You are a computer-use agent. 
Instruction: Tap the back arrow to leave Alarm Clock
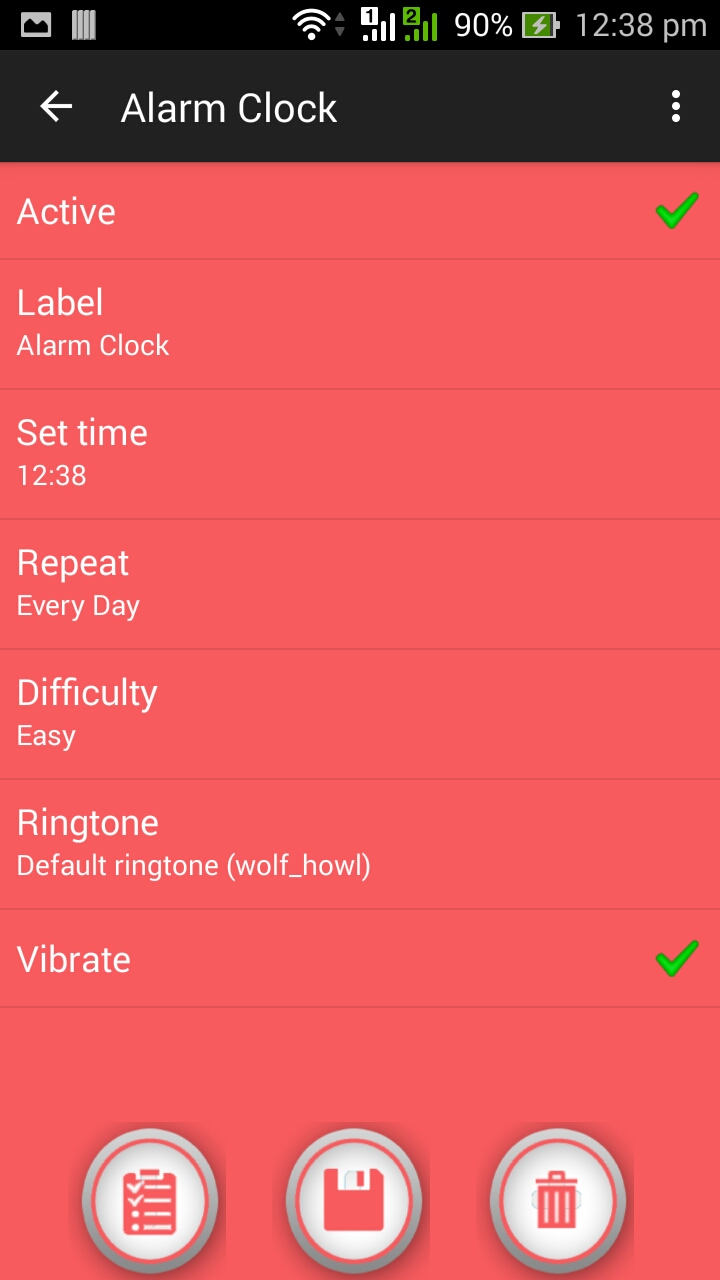coord(55,106)
